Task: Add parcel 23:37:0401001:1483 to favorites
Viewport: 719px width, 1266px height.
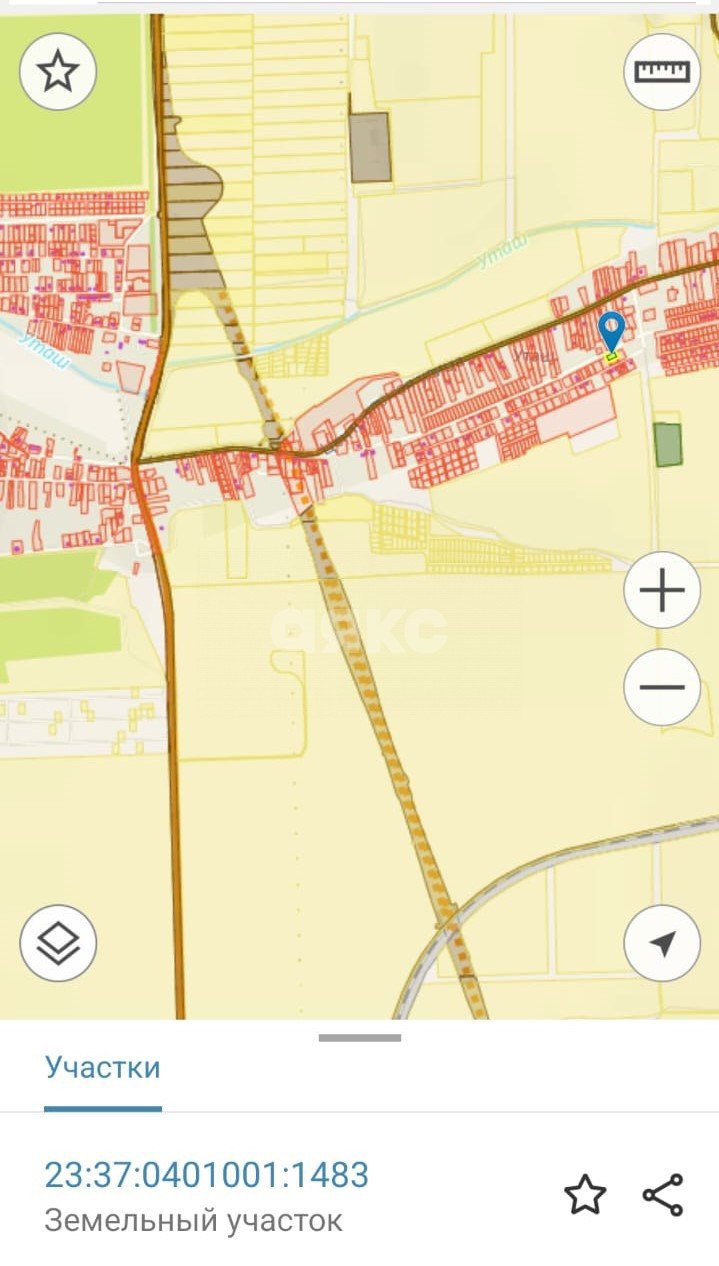Action: tap(585, 1195)
